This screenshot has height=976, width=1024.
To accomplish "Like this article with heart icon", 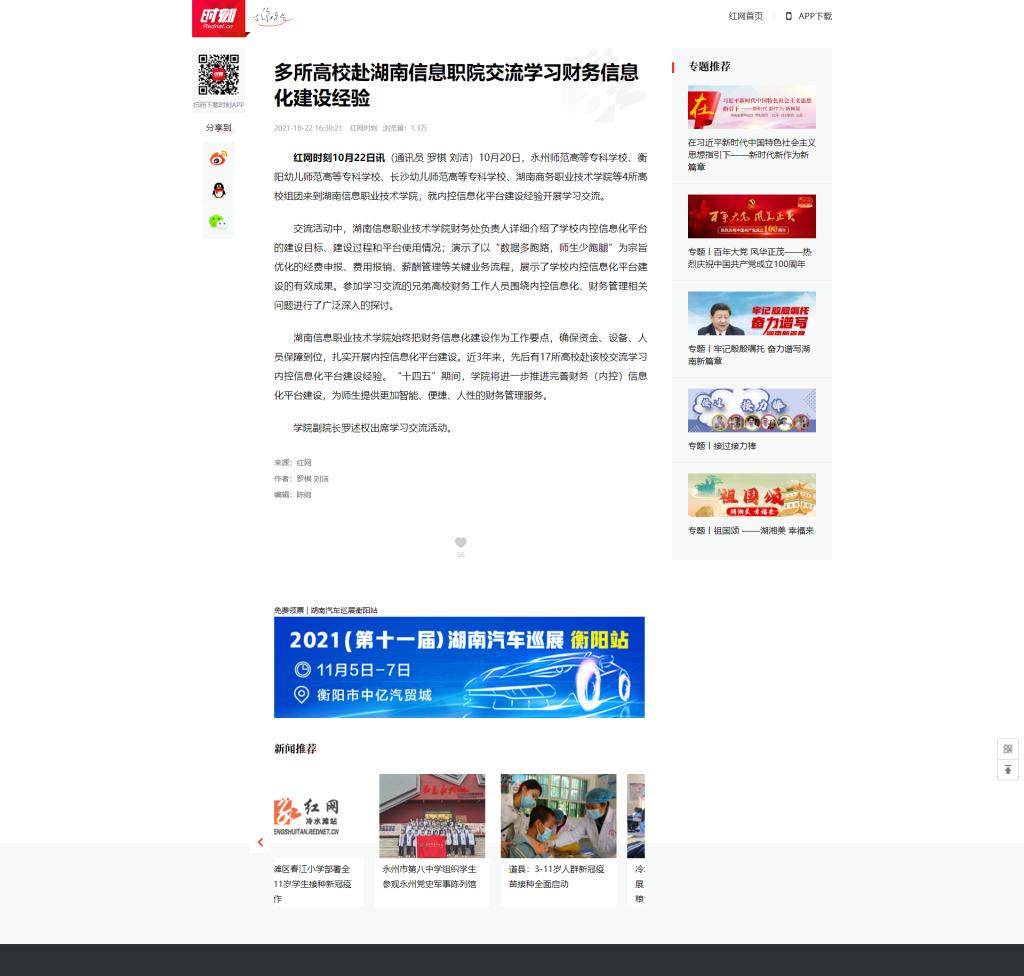I will pyautogui.click(x=460, y=543).
